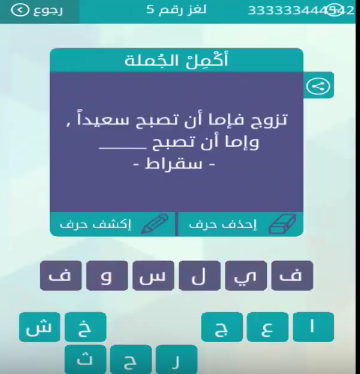Use the إكشف حرف reveal letter hint
Viewport: 360px width, 374px height.
tap(113, 224)
